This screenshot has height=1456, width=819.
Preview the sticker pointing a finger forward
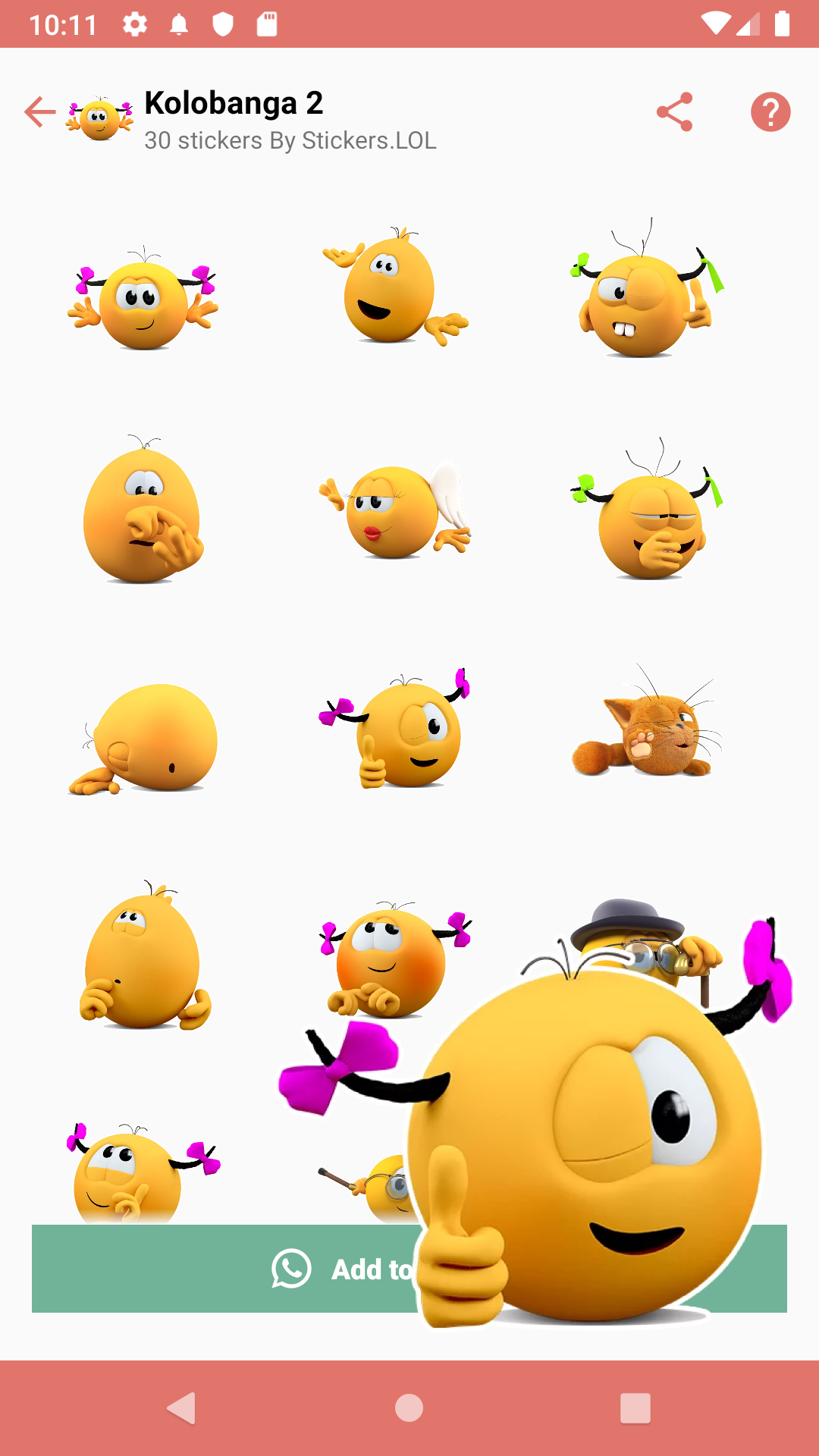tap(143, 510)
